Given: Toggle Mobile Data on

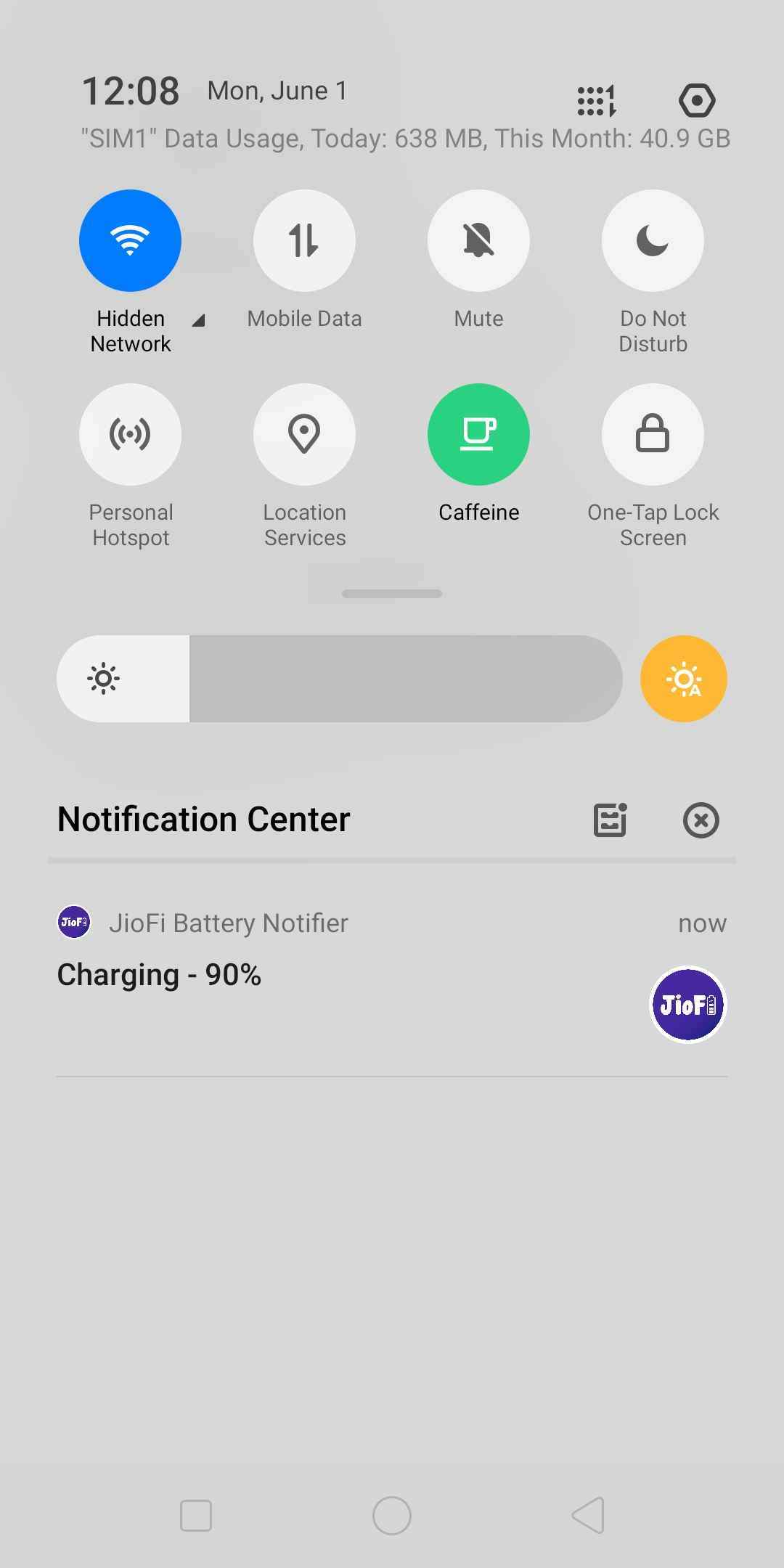Looking at the screenshot, I should pos(304,240).
